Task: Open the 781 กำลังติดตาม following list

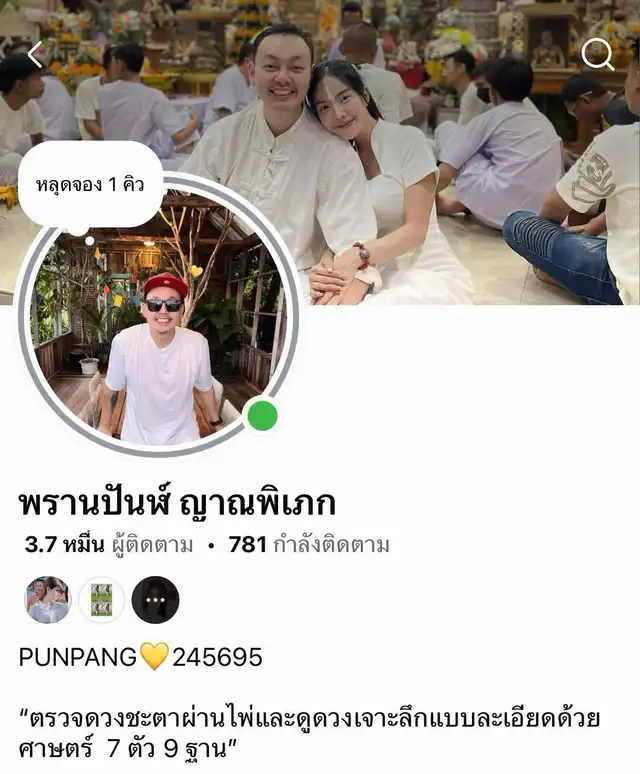Action: (309, 545)
